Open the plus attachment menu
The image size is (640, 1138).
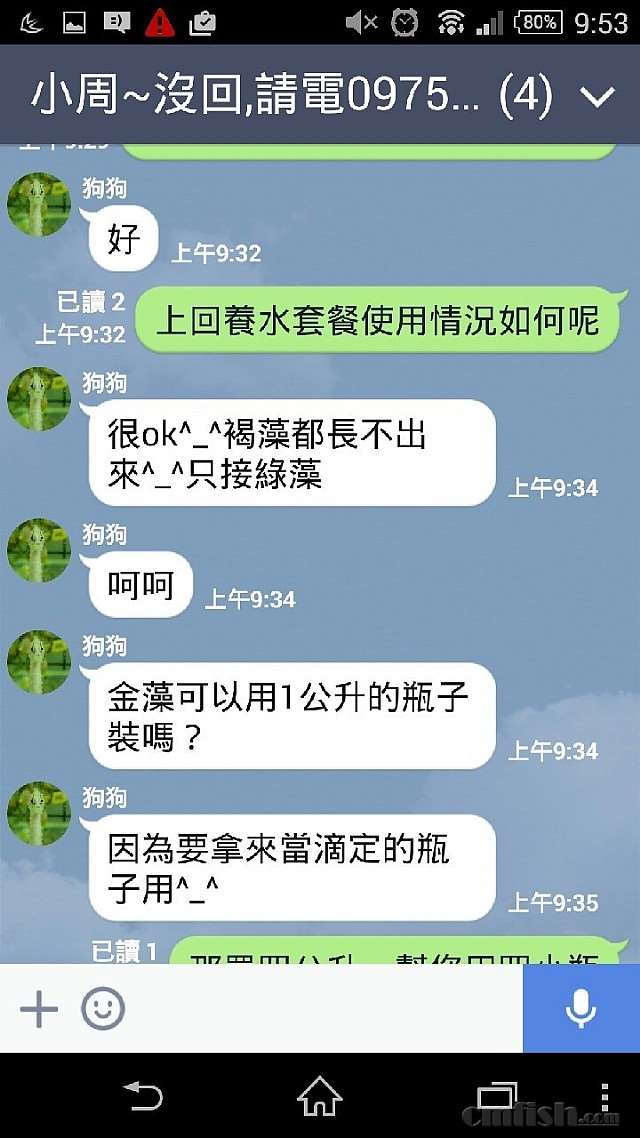39,1009
